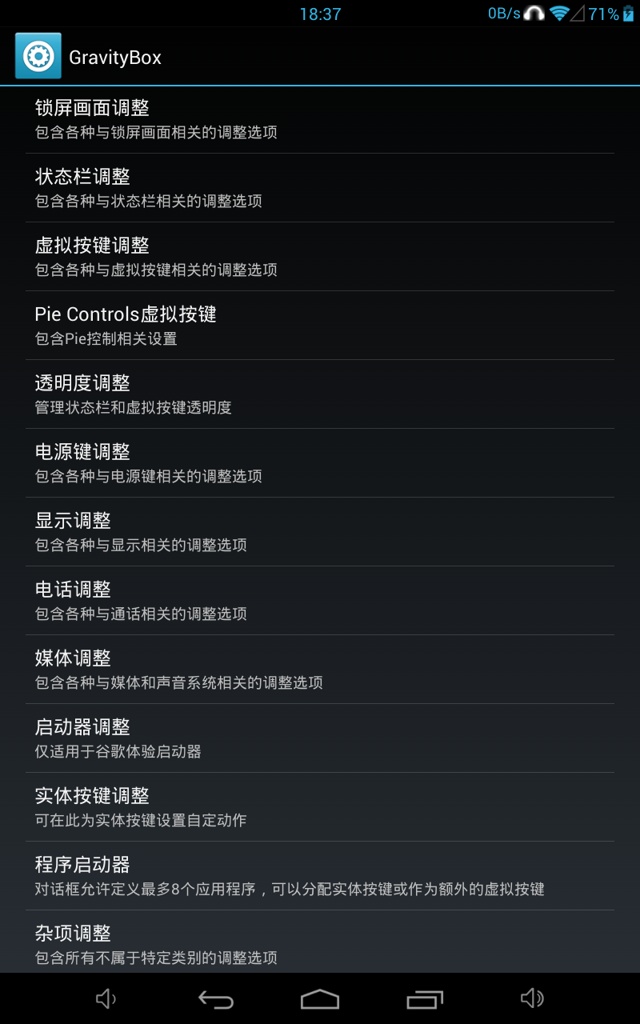This screenshot has width=640, height=1024.
Task: Open 程序启动器 settings
Action: (320, 877)
